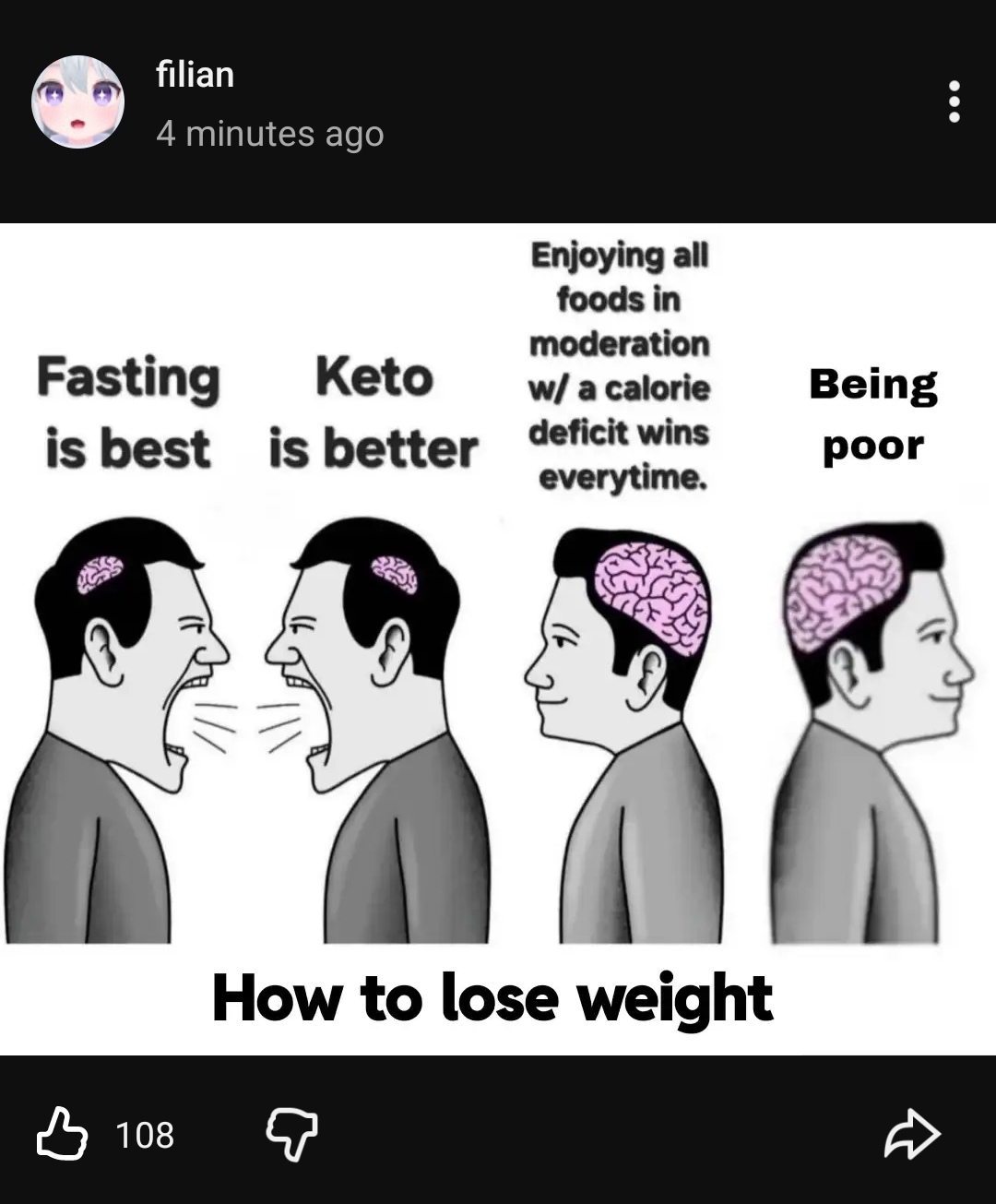Open the post's three-dot overflow menu
996x1204 pixels.
tap(954, 101)
